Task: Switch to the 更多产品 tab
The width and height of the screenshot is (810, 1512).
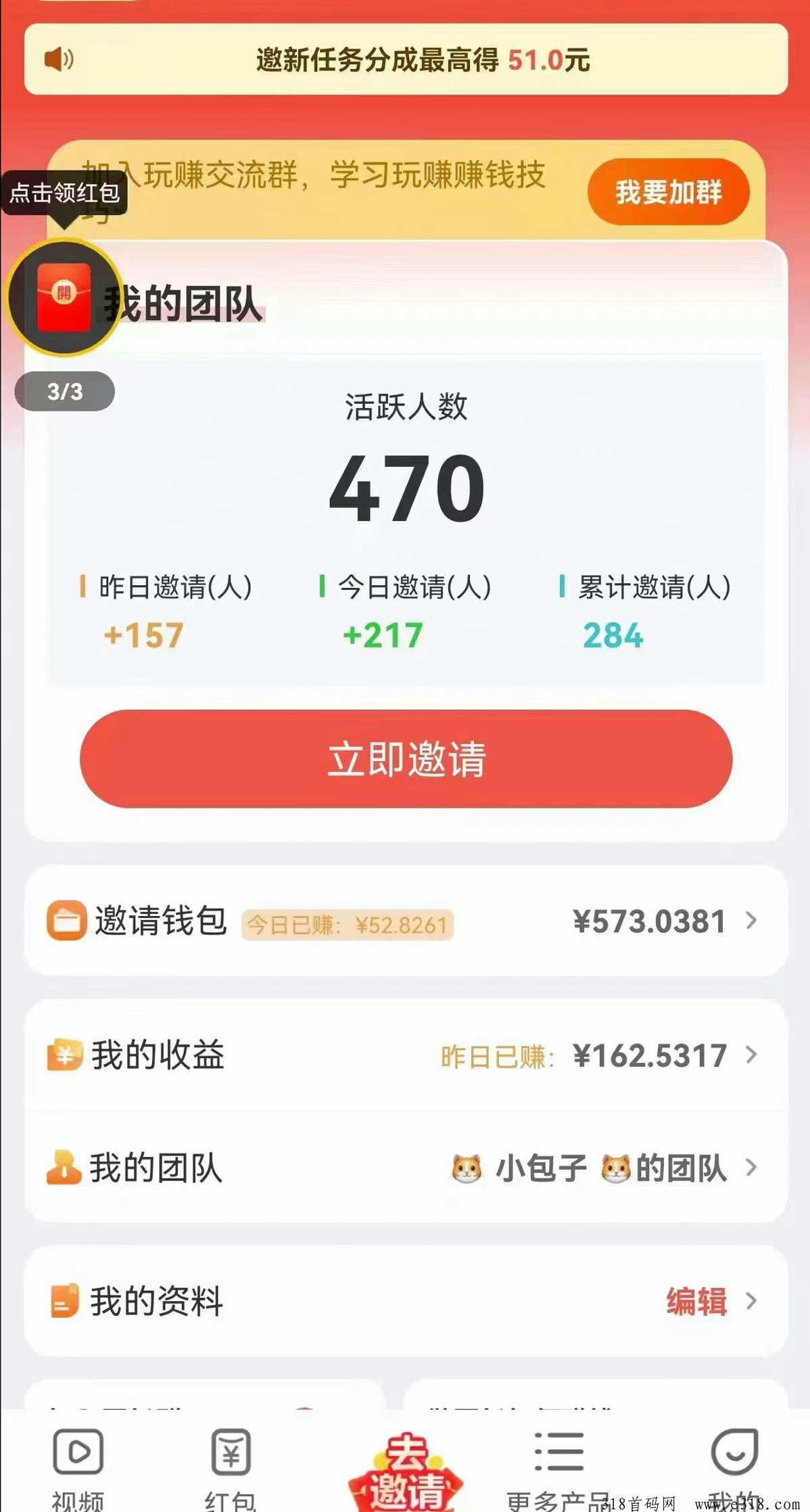Action: pyautogui.click(x=558, y=1469)
